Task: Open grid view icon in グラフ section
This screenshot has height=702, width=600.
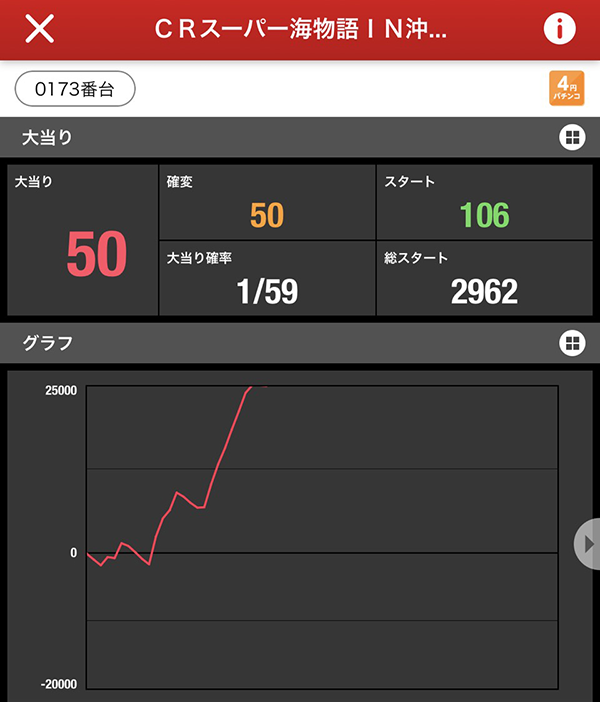Action: [x=572, y=344]
